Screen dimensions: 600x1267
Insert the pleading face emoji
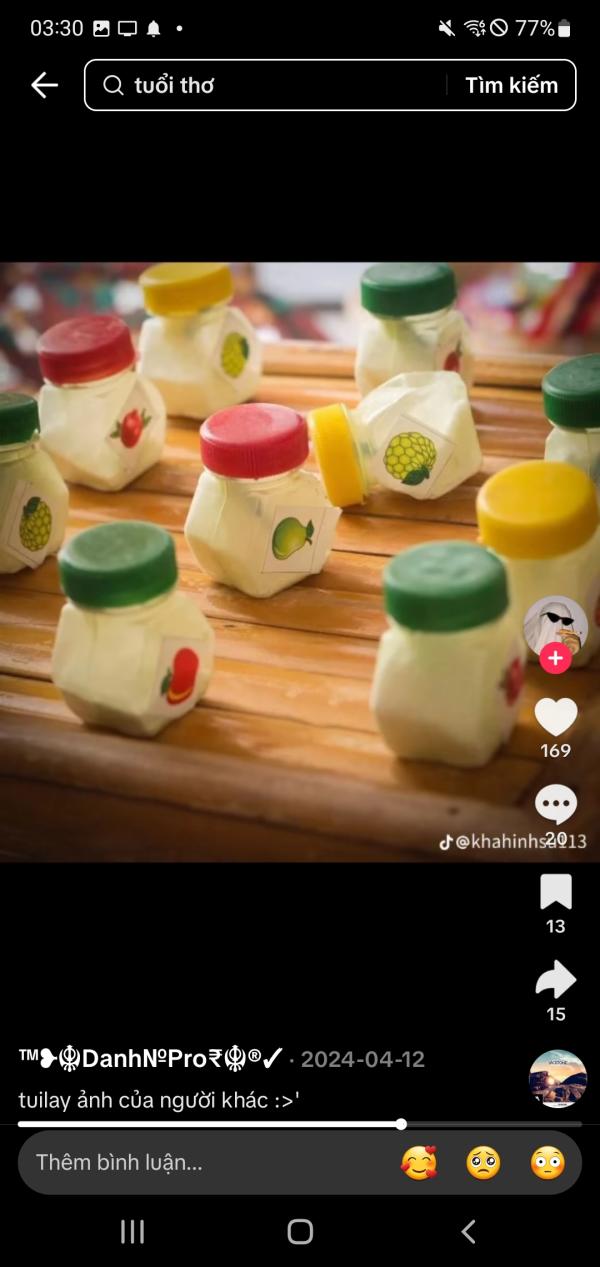[x=483, y=1162]
